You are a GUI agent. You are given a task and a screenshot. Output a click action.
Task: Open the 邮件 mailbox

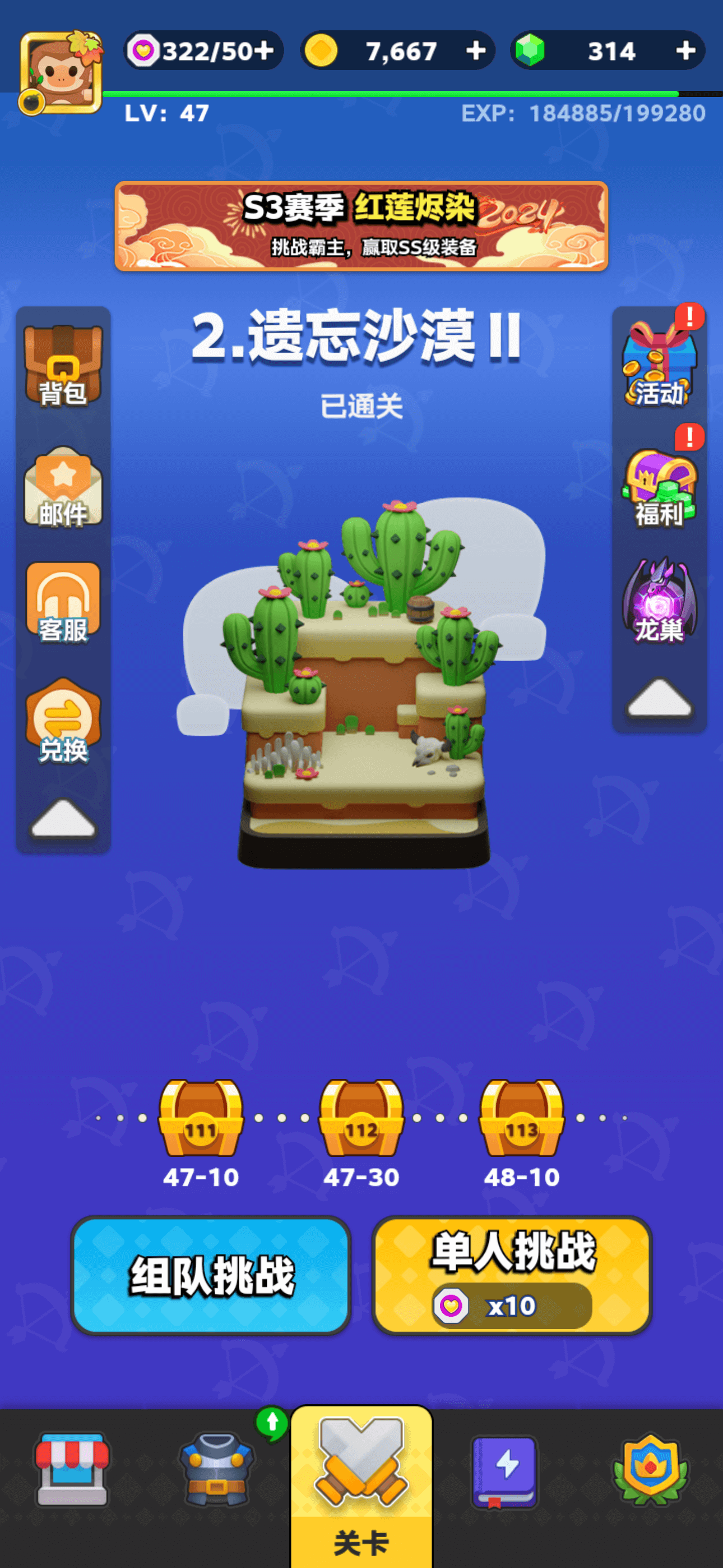pos(63,487)
